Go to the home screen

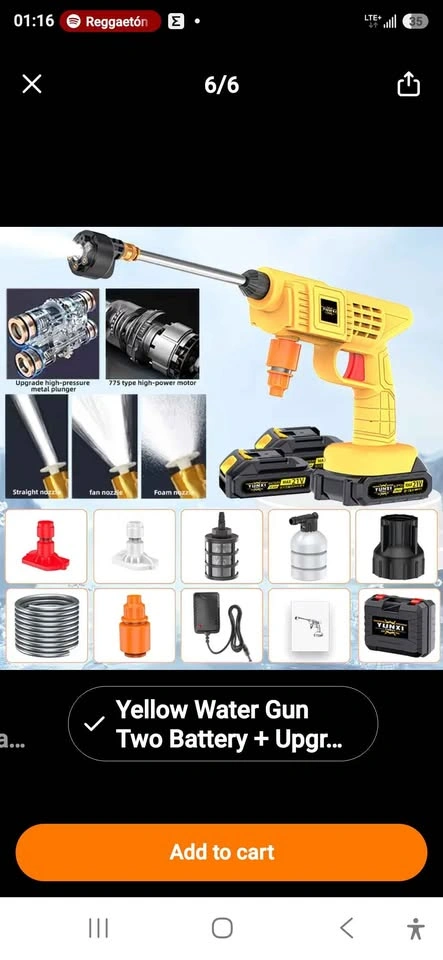(x=222, y=929)
